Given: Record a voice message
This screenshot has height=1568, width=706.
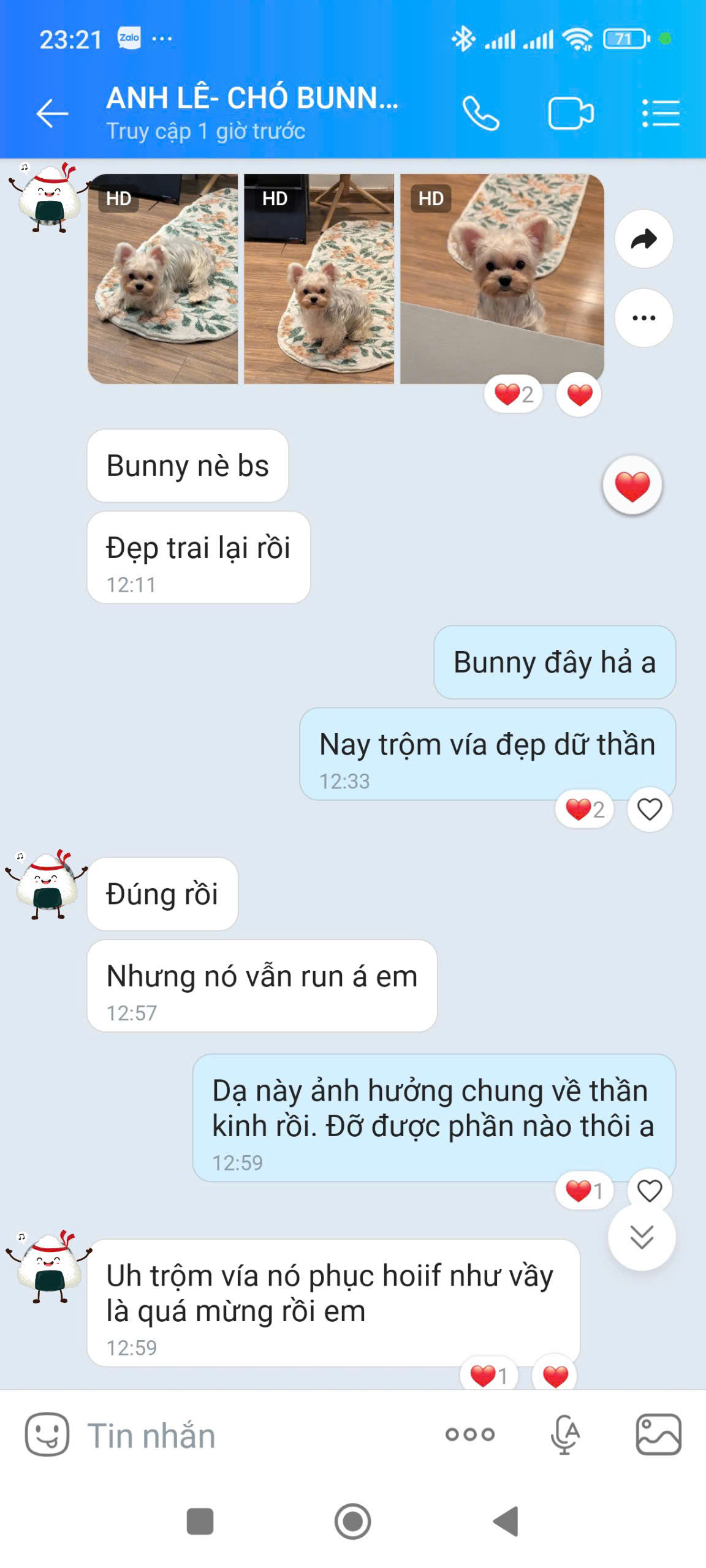Looking at the screenshot, I should 565,1434.
